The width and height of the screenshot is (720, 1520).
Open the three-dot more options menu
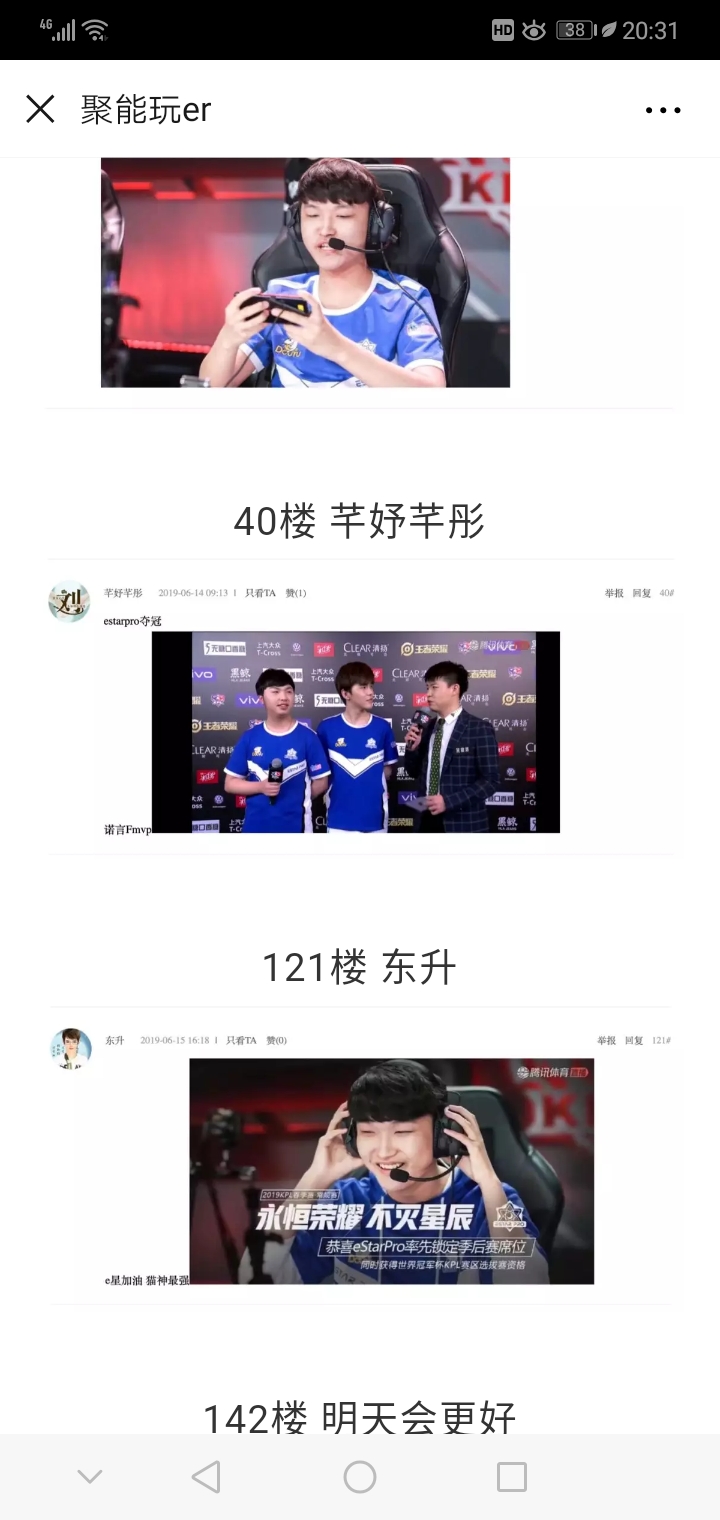[x=663, y=110]
